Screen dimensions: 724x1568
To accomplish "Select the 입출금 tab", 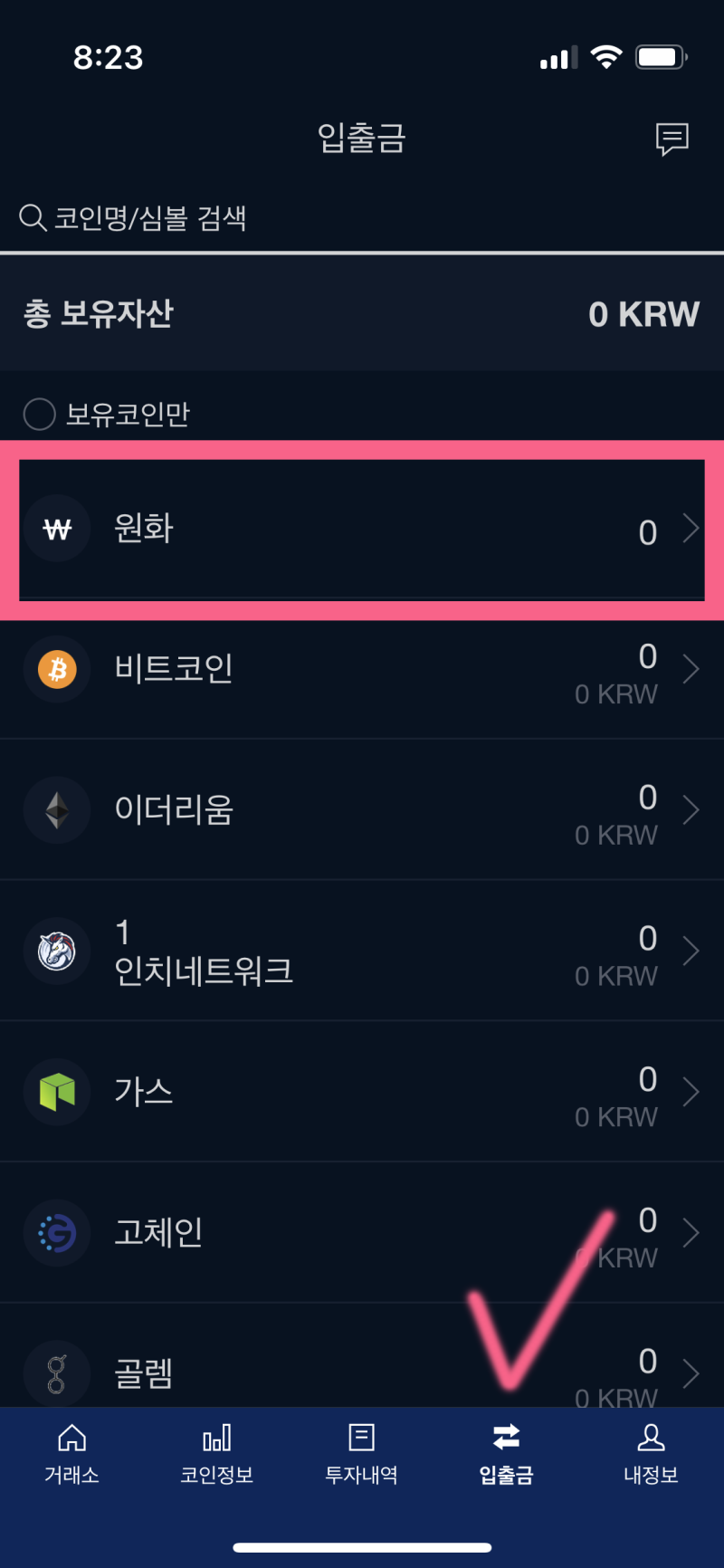I will pyautogui.click(x=507, y=1454).
